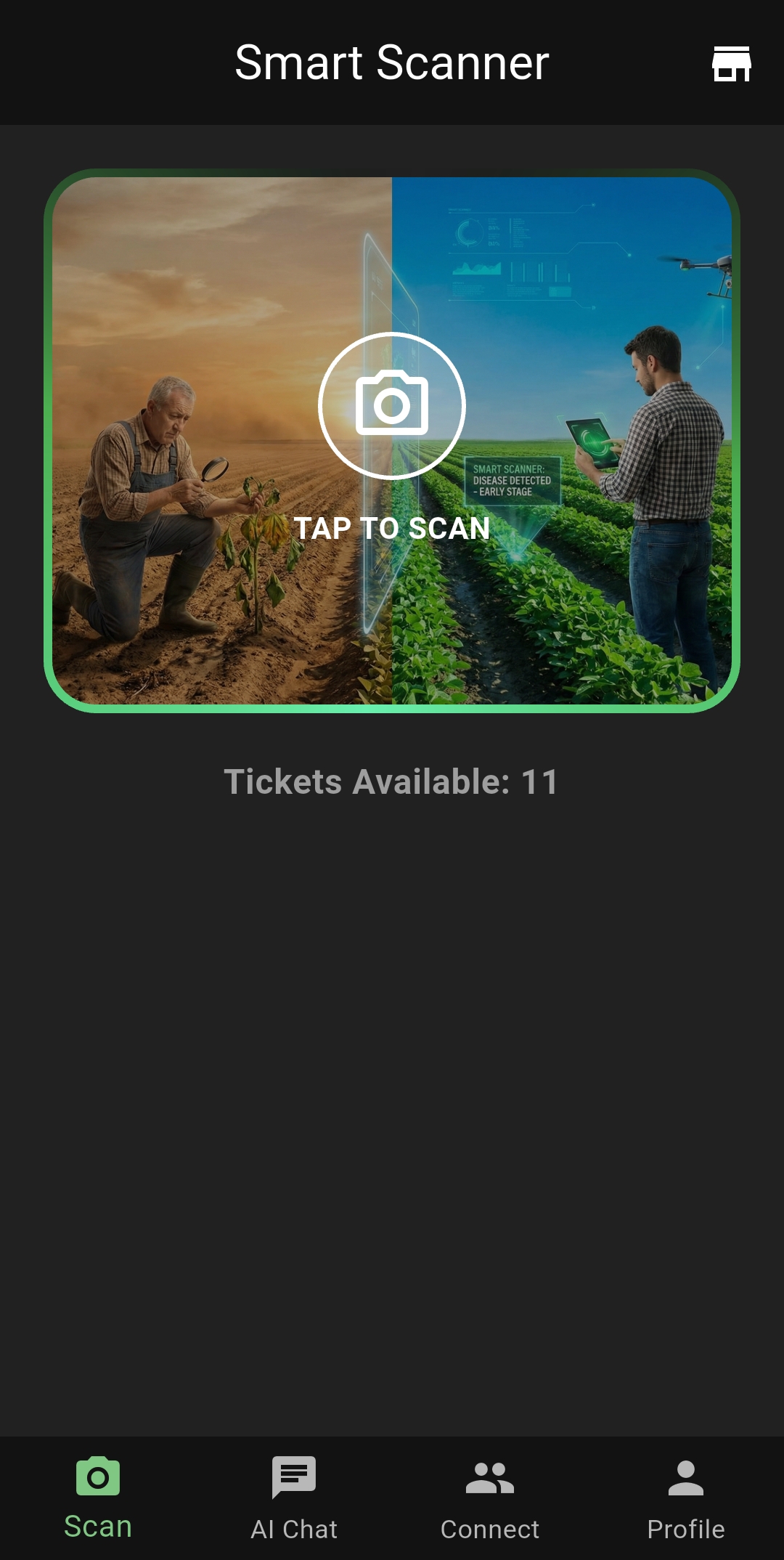The width and height of the screenshot is (784, 1560).
Task: Open the store icon in the header
Action: (731, 64)
